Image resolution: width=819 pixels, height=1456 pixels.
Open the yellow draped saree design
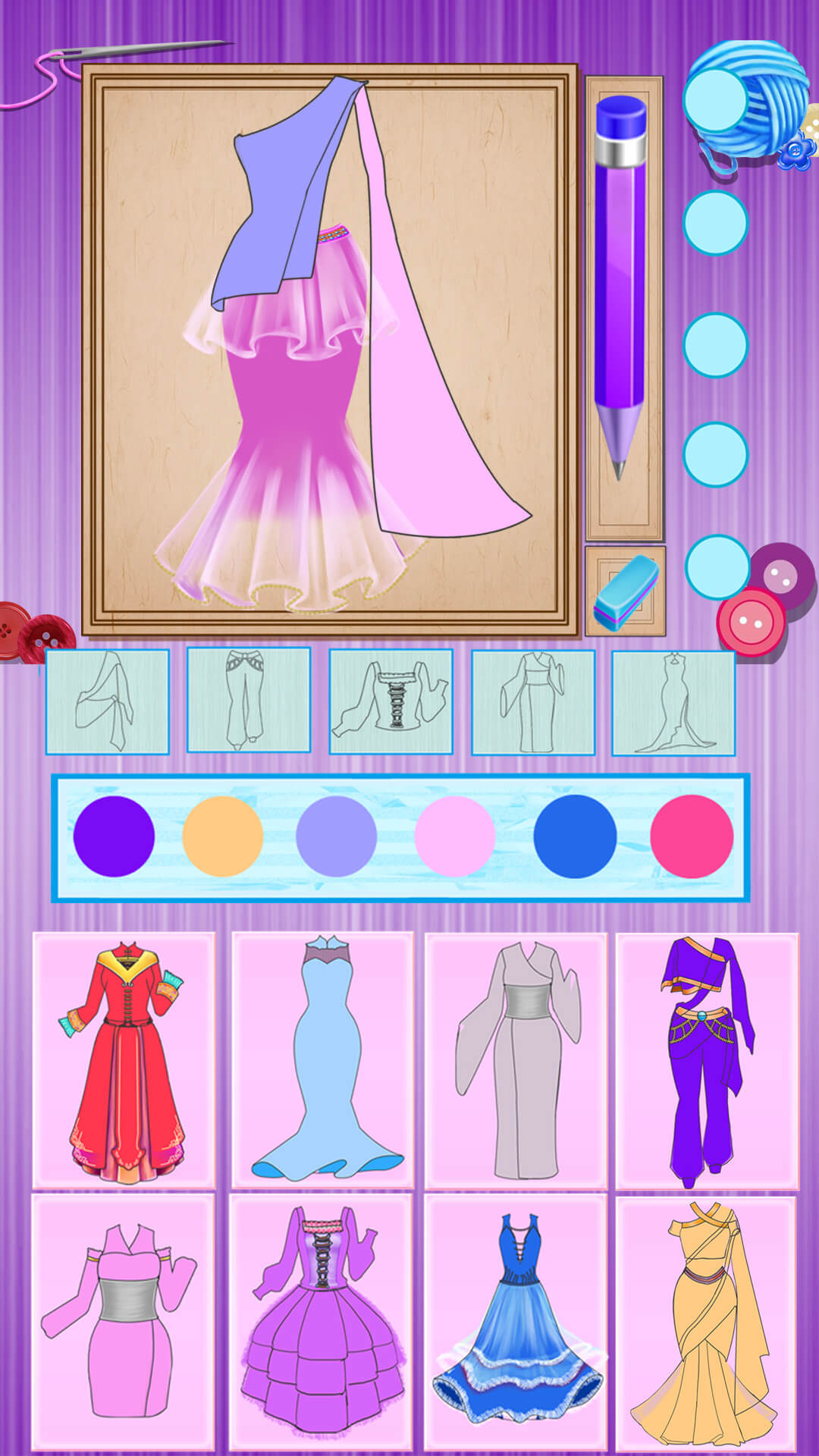pyautogui.click(x=706, y=1322)
